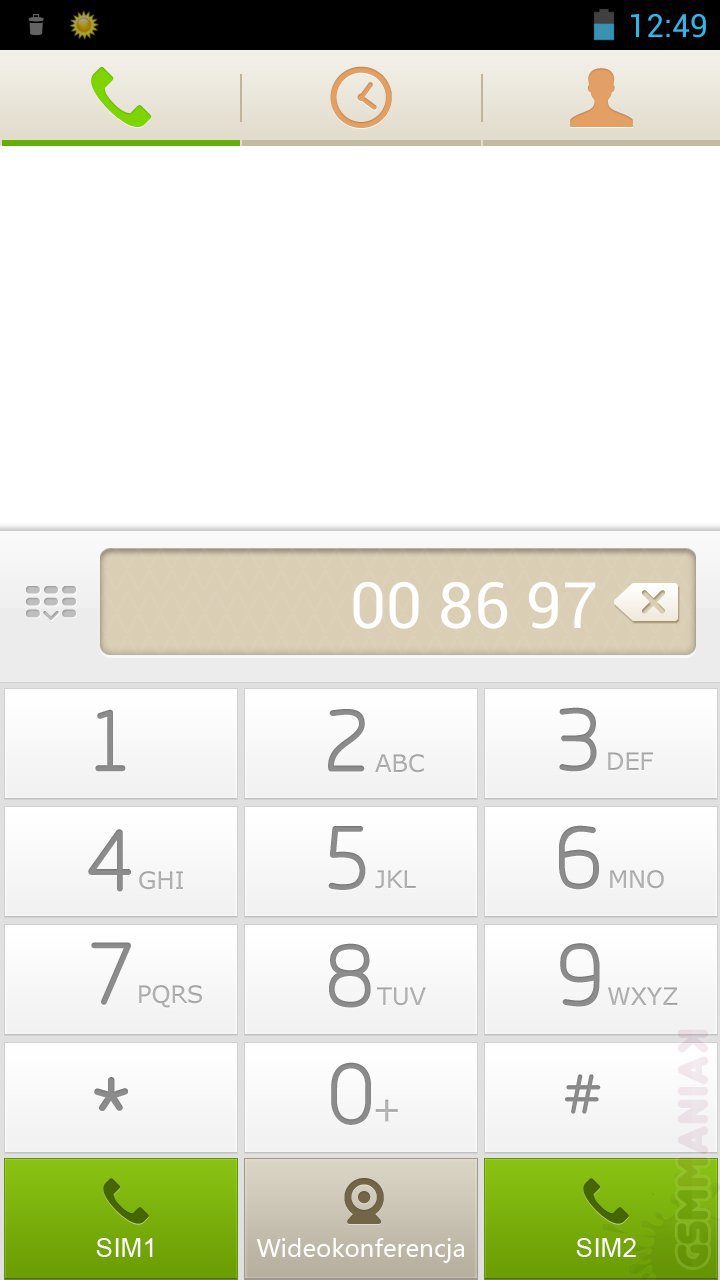This screenshot has width=720, height=1280.
Task: Tap the 6 MNO key
Action: pyautogui.click(x=601, y=861)
